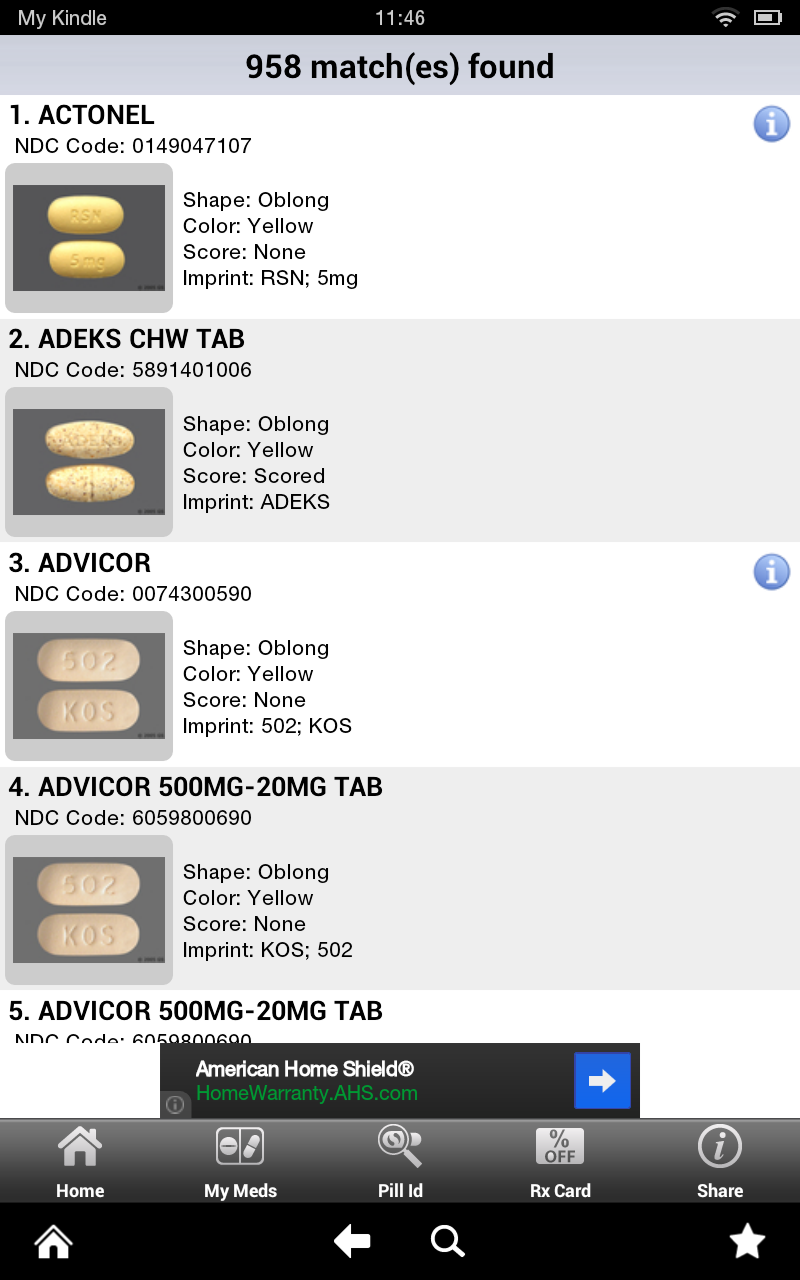Open favorites star in system bar
800x1280 pixels.
click(x=747, y=1242)
